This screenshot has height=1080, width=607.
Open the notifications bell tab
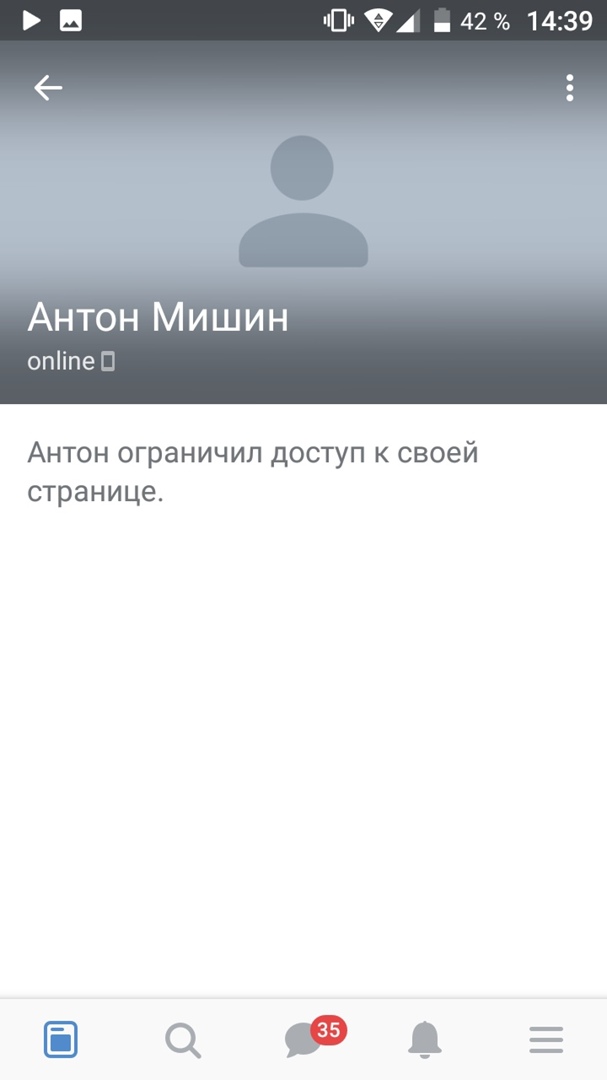pyautogui.click(x=425, y=1040)
